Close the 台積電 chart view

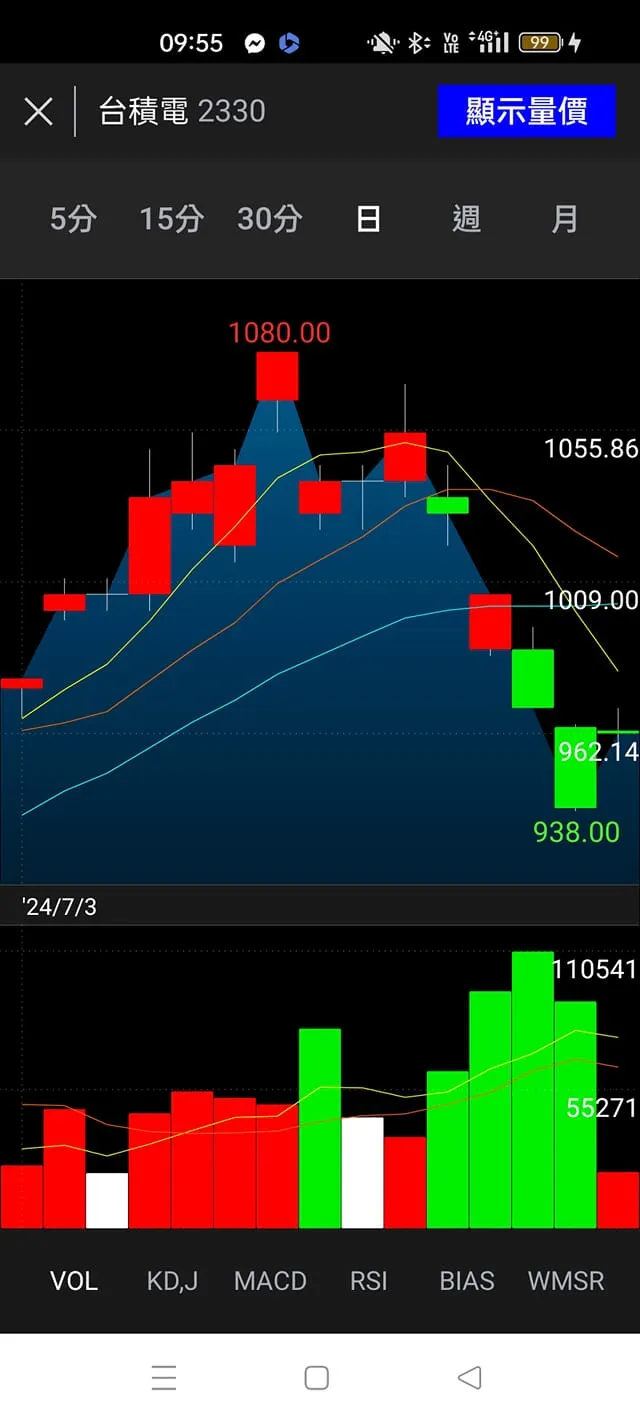[x=38, y=111]
